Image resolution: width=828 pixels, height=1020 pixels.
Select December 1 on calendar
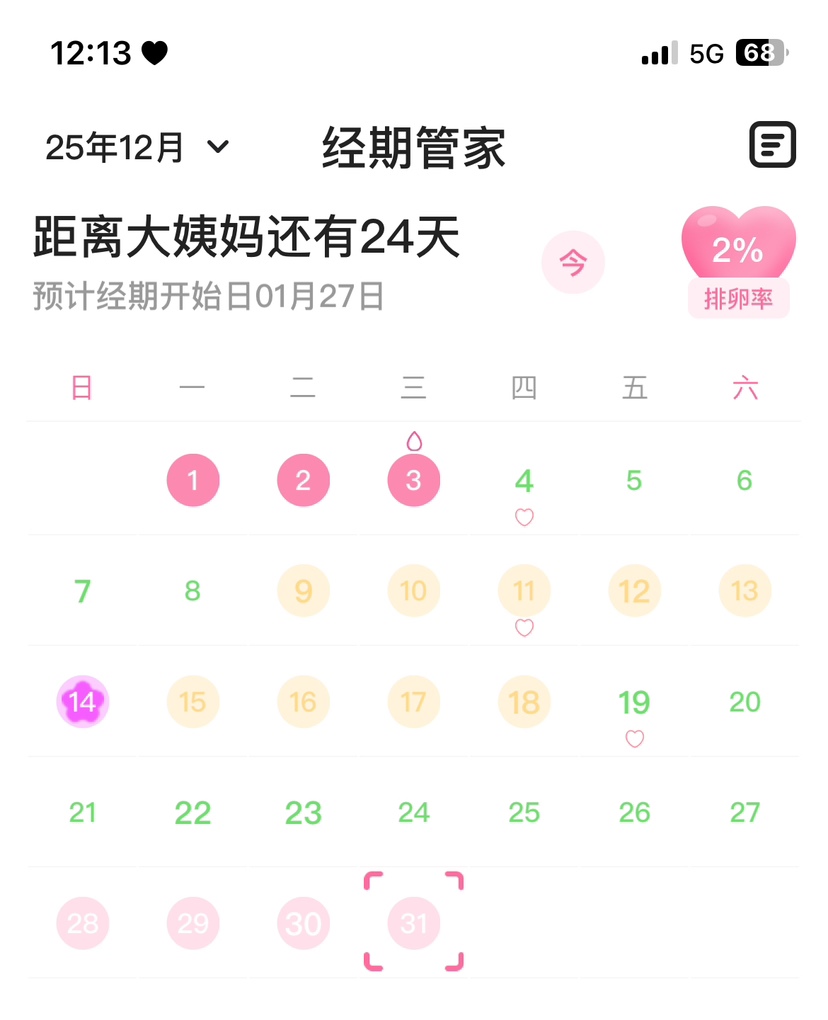click(x=193, y=480)
